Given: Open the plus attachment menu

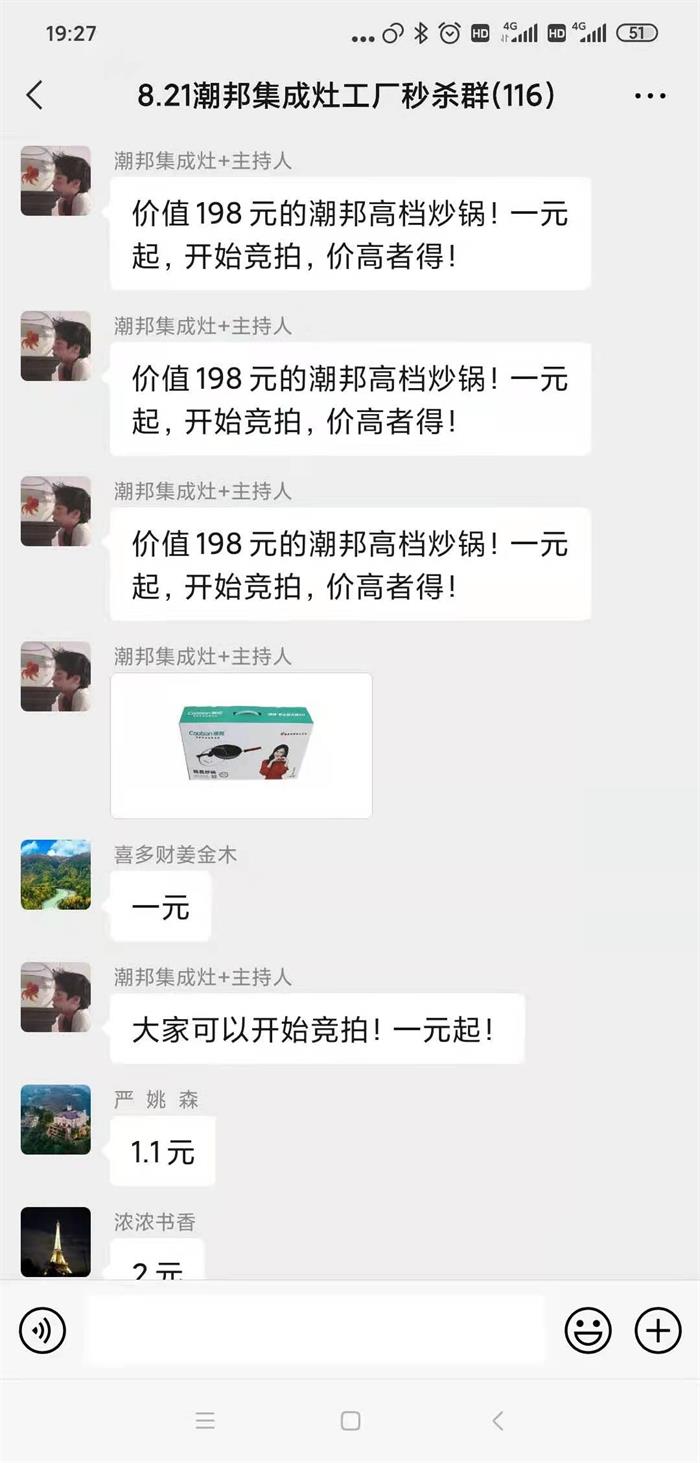Looking at the screenshot, I should (658, 1330).
